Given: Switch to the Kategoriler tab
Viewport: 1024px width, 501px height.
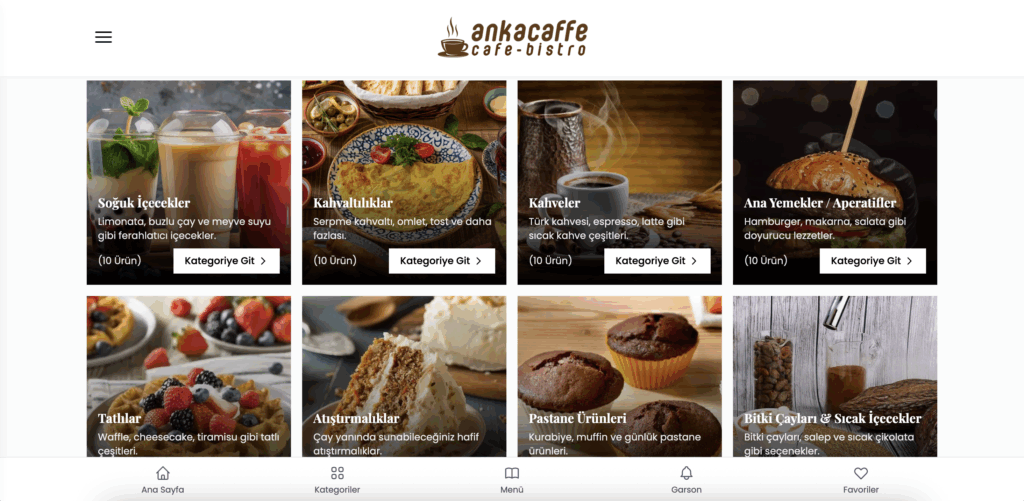Looking at the screenshot, I should coord(337,480).
